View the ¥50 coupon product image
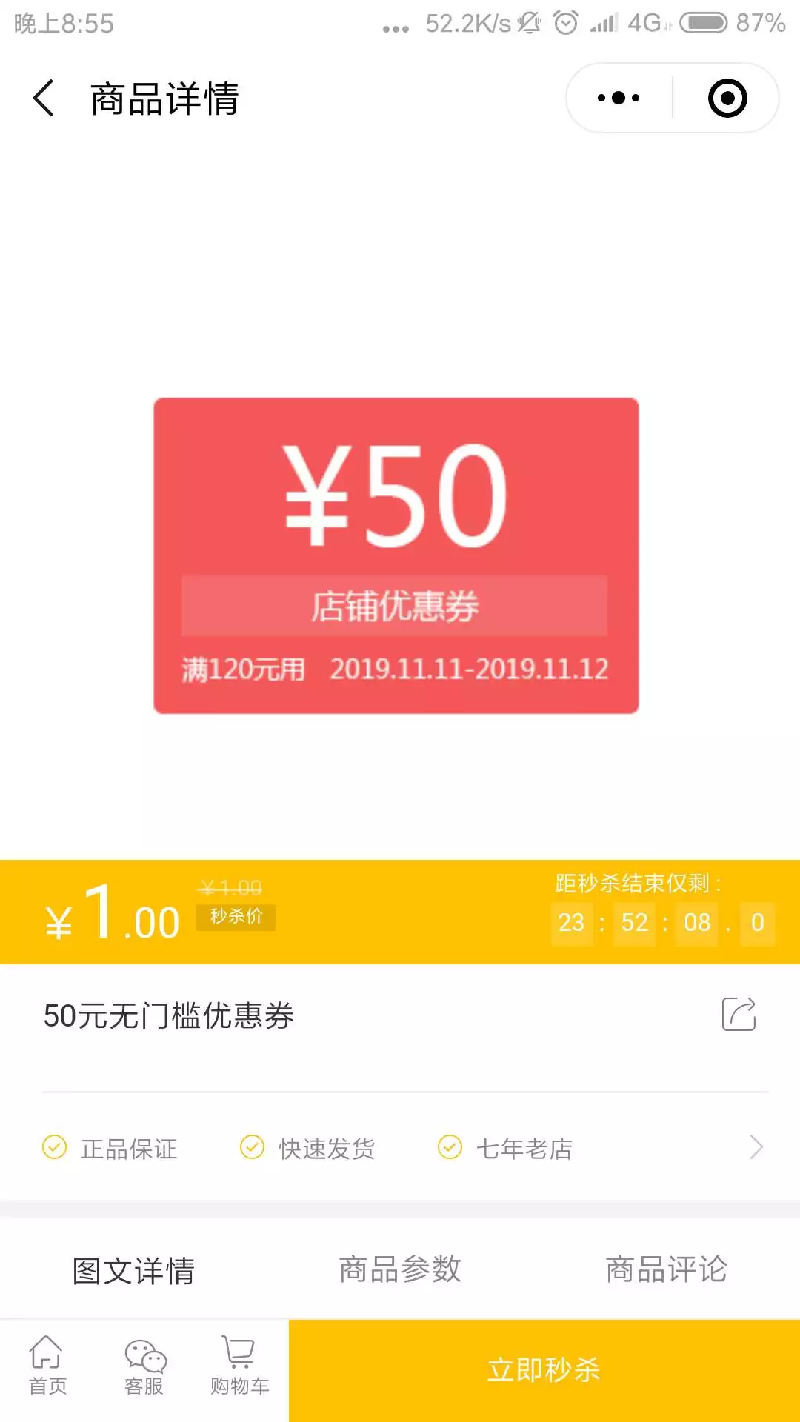 click(x=396, y=556)
